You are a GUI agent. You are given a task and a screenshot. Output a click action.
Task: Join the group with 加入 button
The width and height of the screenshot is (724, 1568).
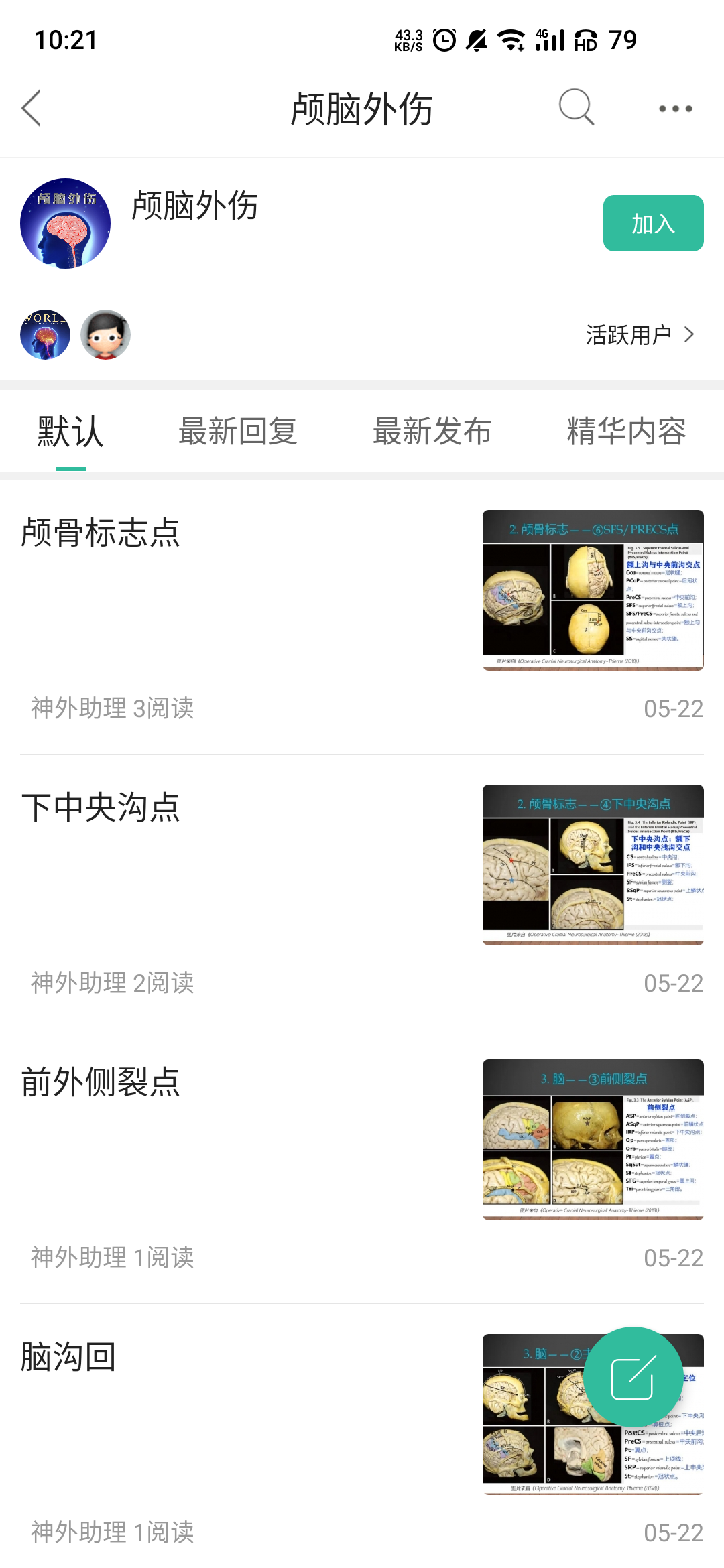653,223
